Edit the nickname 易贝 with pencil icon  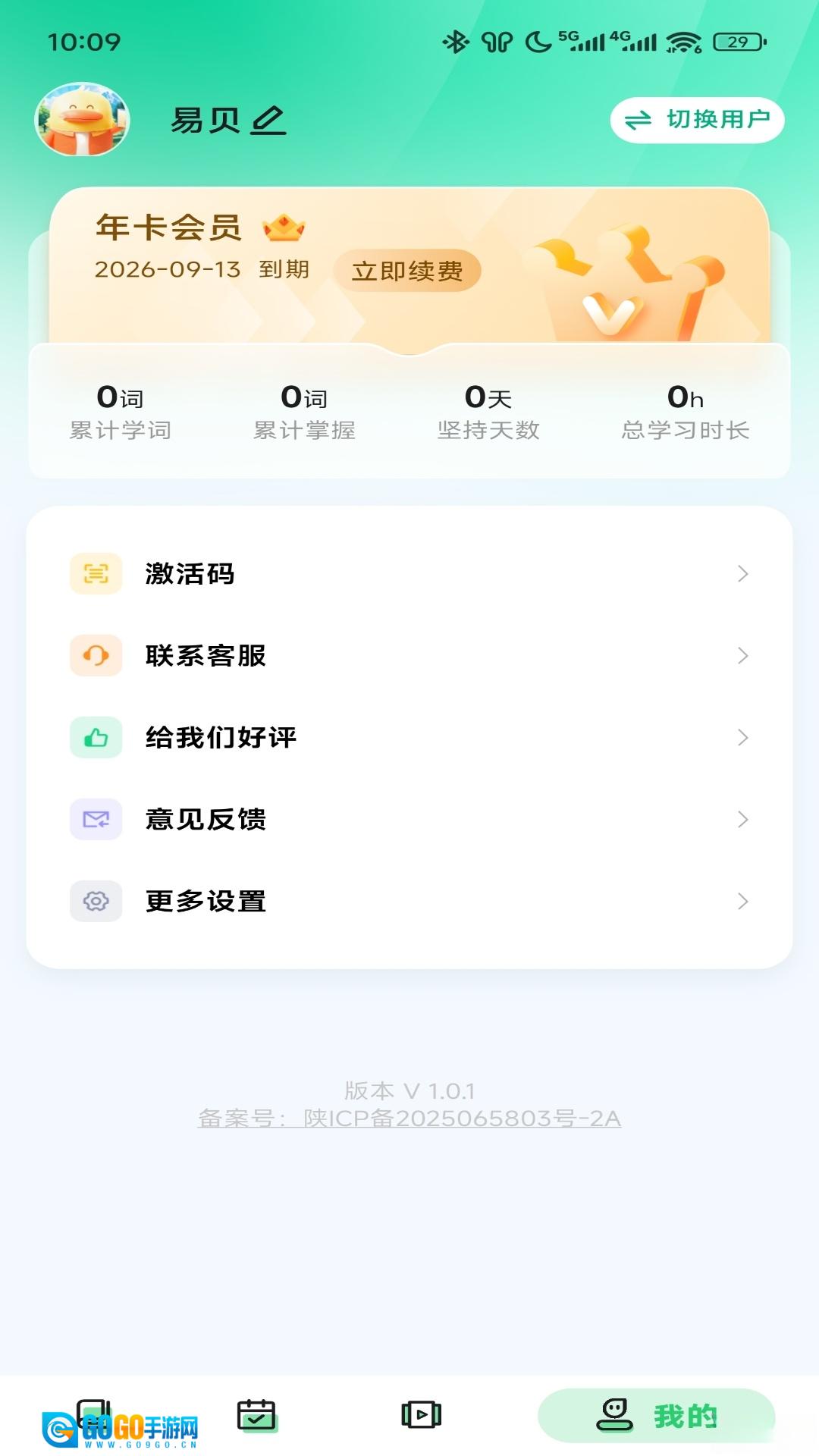pos(268,121)
